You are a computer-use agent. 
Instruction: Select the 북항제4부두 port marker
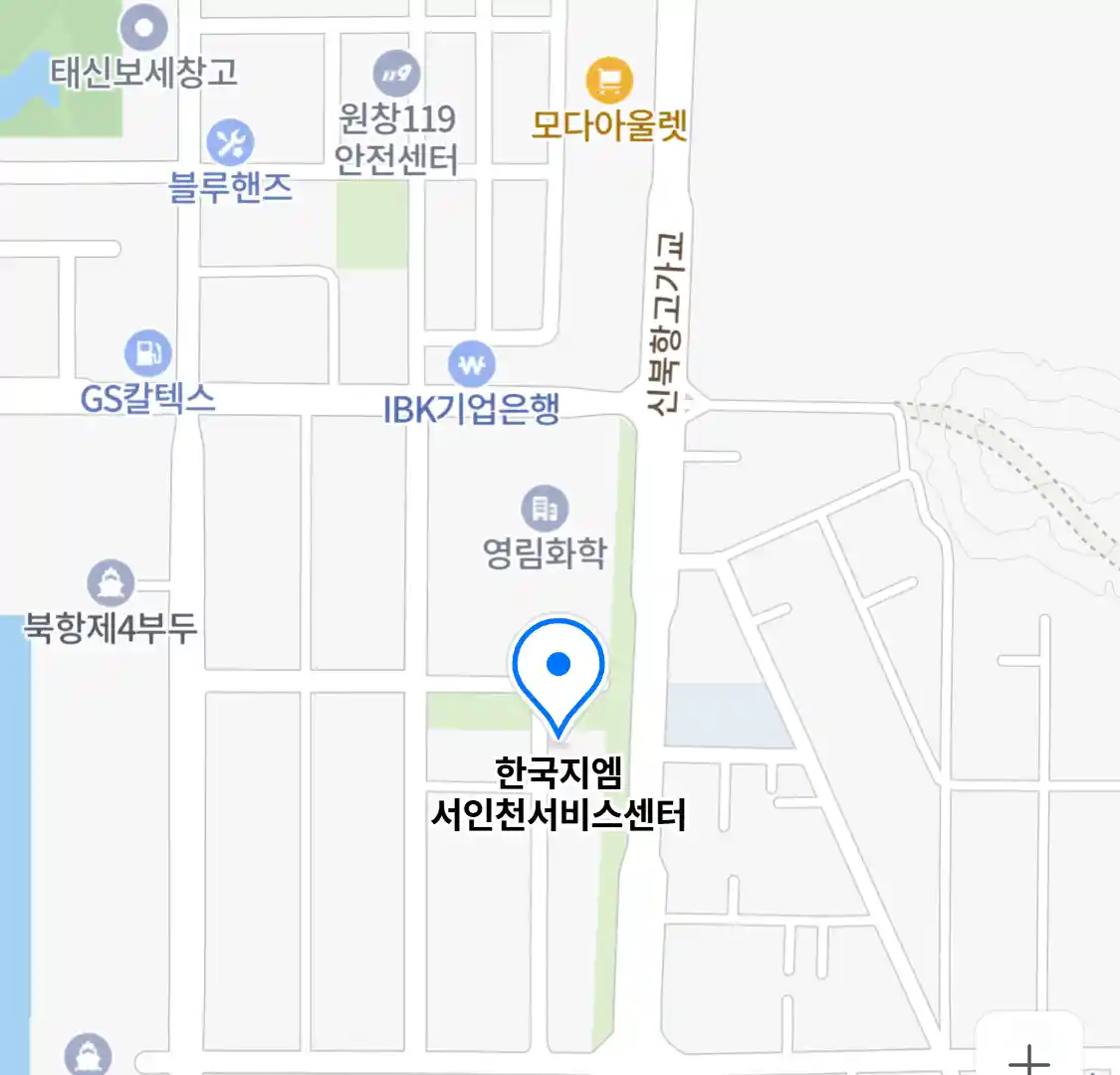point(111,583)
